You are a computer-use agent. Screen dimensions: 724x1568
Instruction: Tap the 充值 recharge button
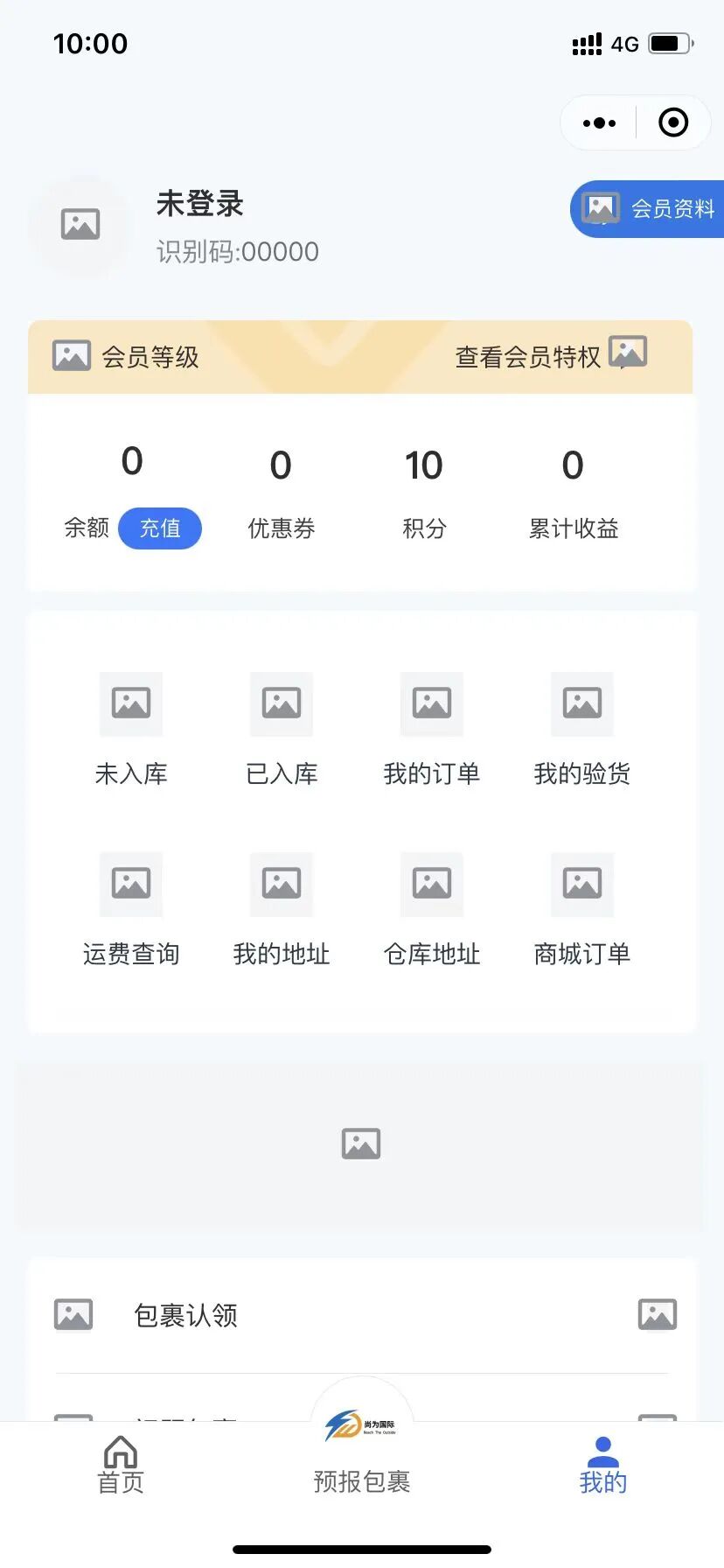tap(160, 528)
